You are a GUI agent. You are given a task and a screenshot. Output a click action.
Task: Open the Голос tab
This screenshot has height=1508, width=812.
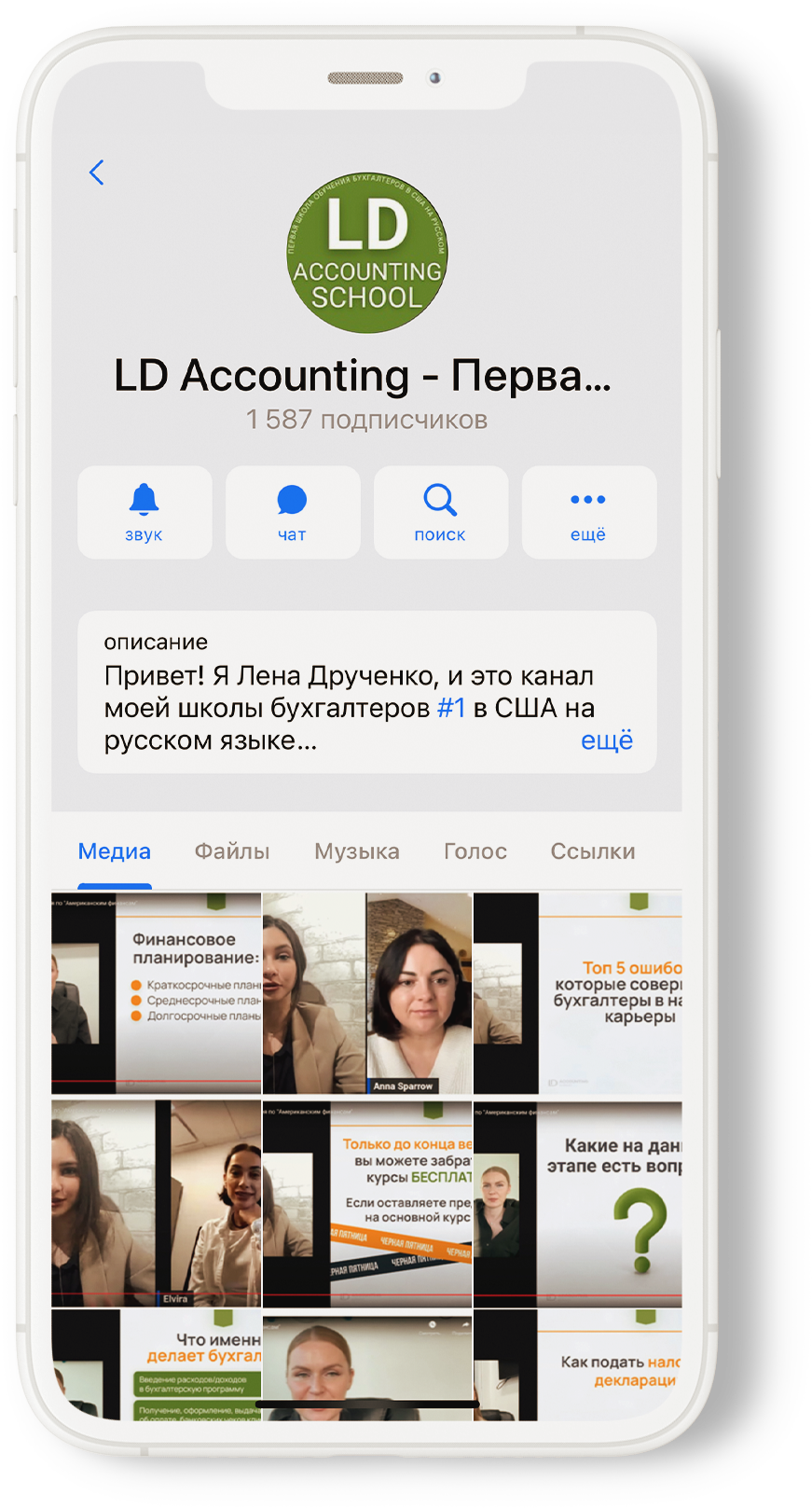(x=475, y=851)
